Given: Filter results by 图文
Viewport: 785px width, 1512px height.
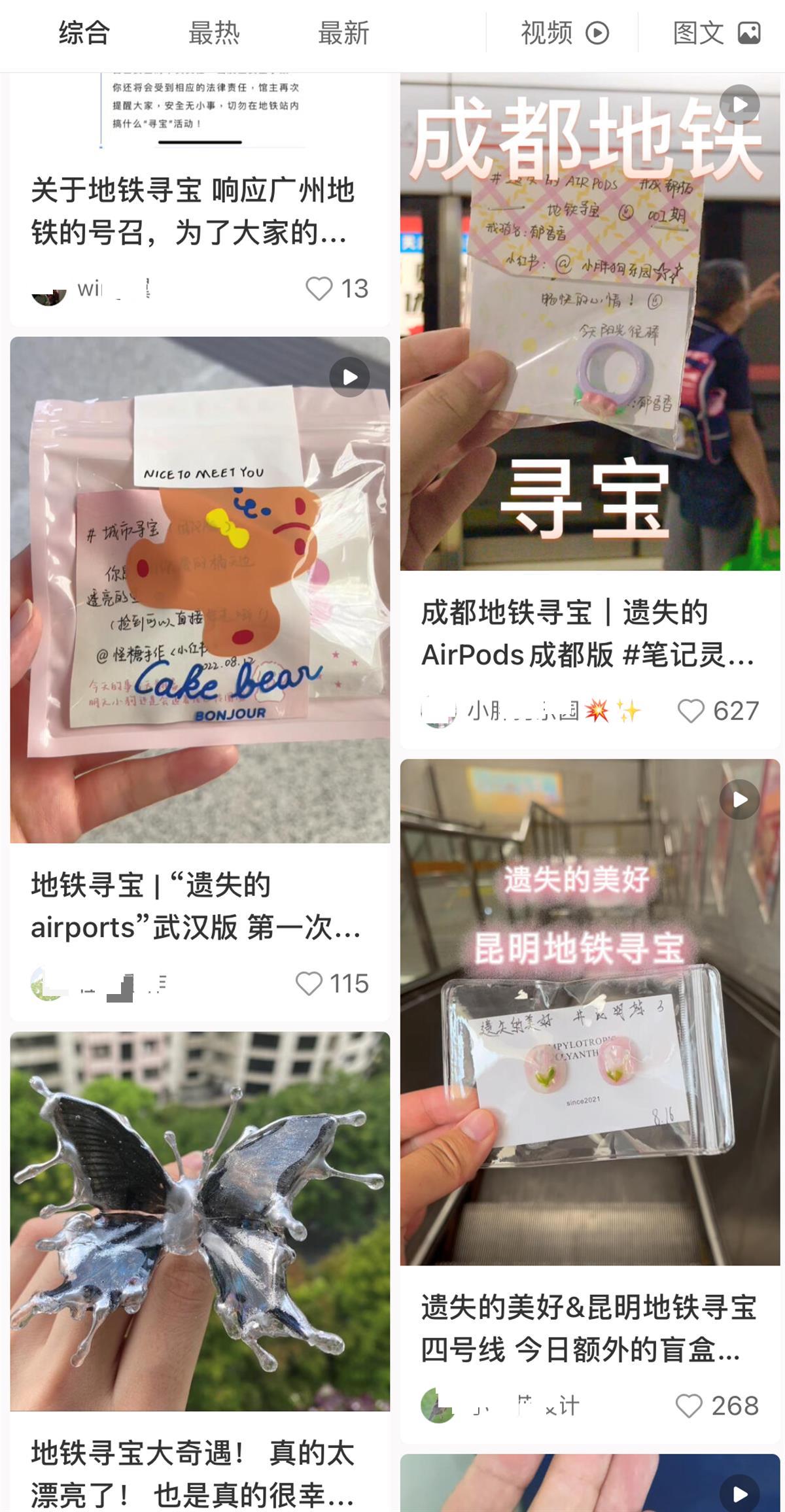Looking at the screenshot, I should pos(716,33).
